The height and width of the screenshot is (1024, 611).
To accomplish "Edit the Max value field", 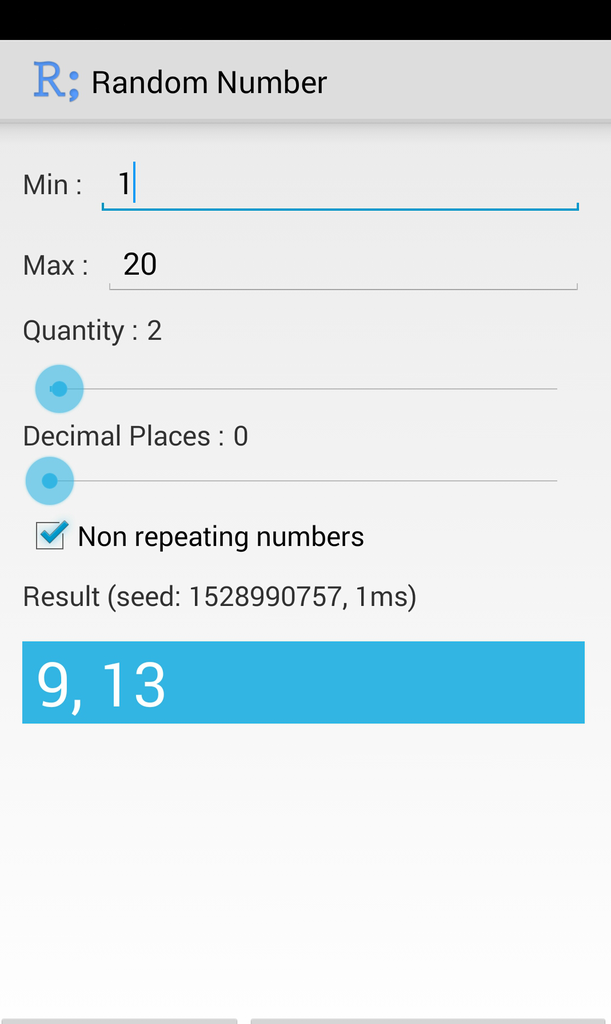I will point(343,264).
